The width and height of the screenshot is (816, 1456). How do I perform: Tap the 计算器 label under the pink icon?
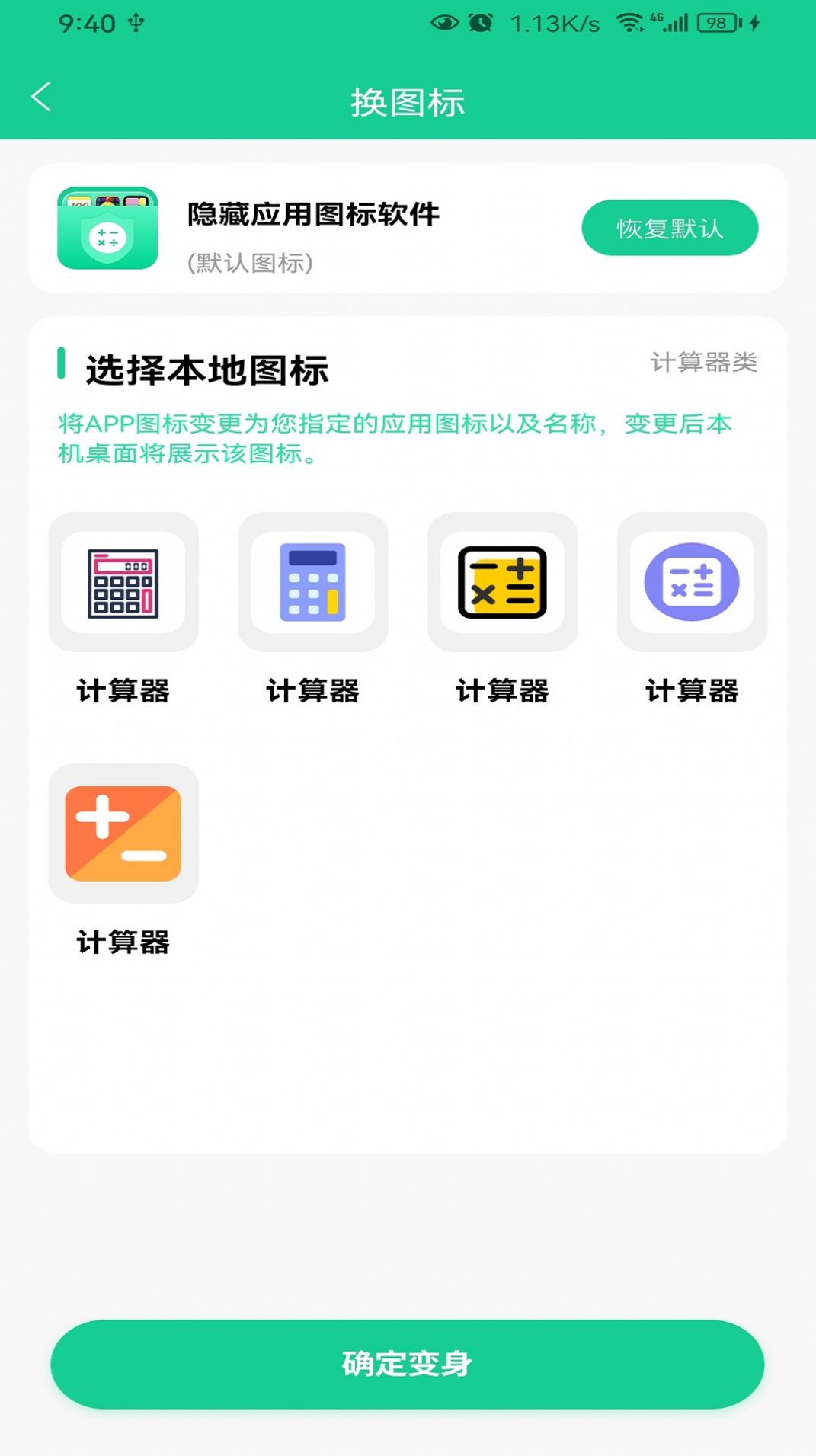click(123, 691)
